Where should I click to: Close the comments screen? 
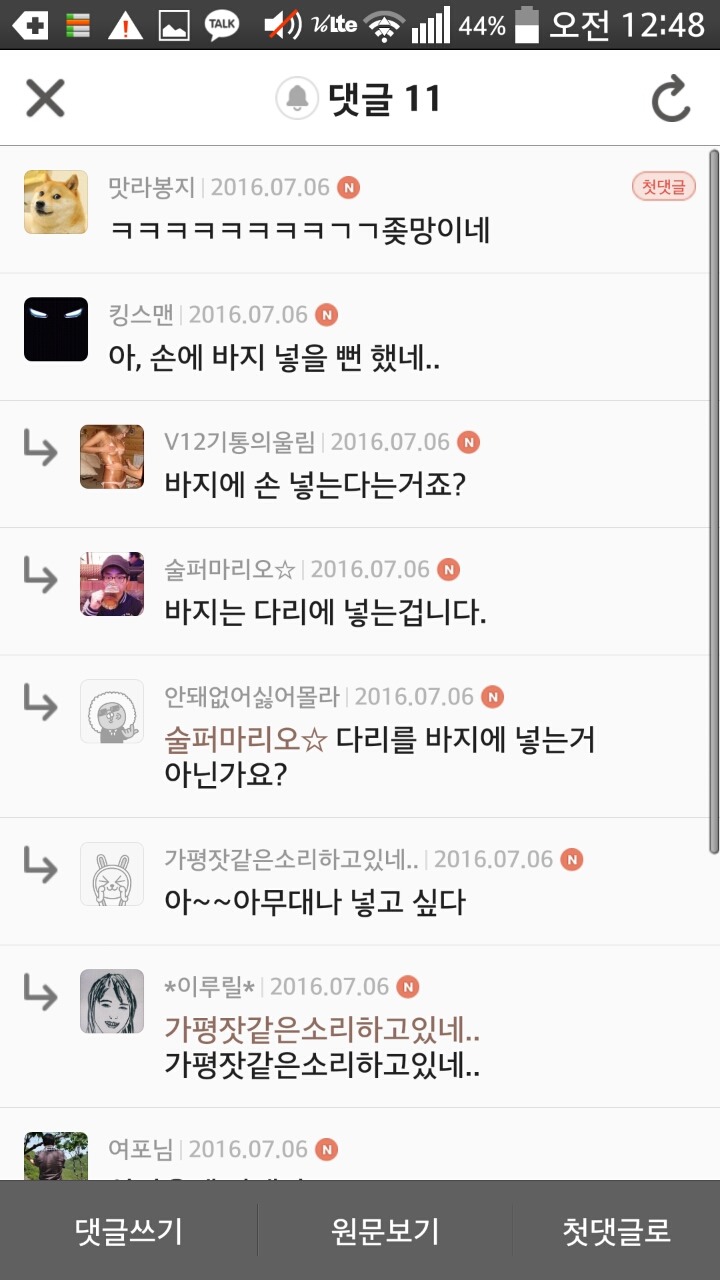(45, 98)
